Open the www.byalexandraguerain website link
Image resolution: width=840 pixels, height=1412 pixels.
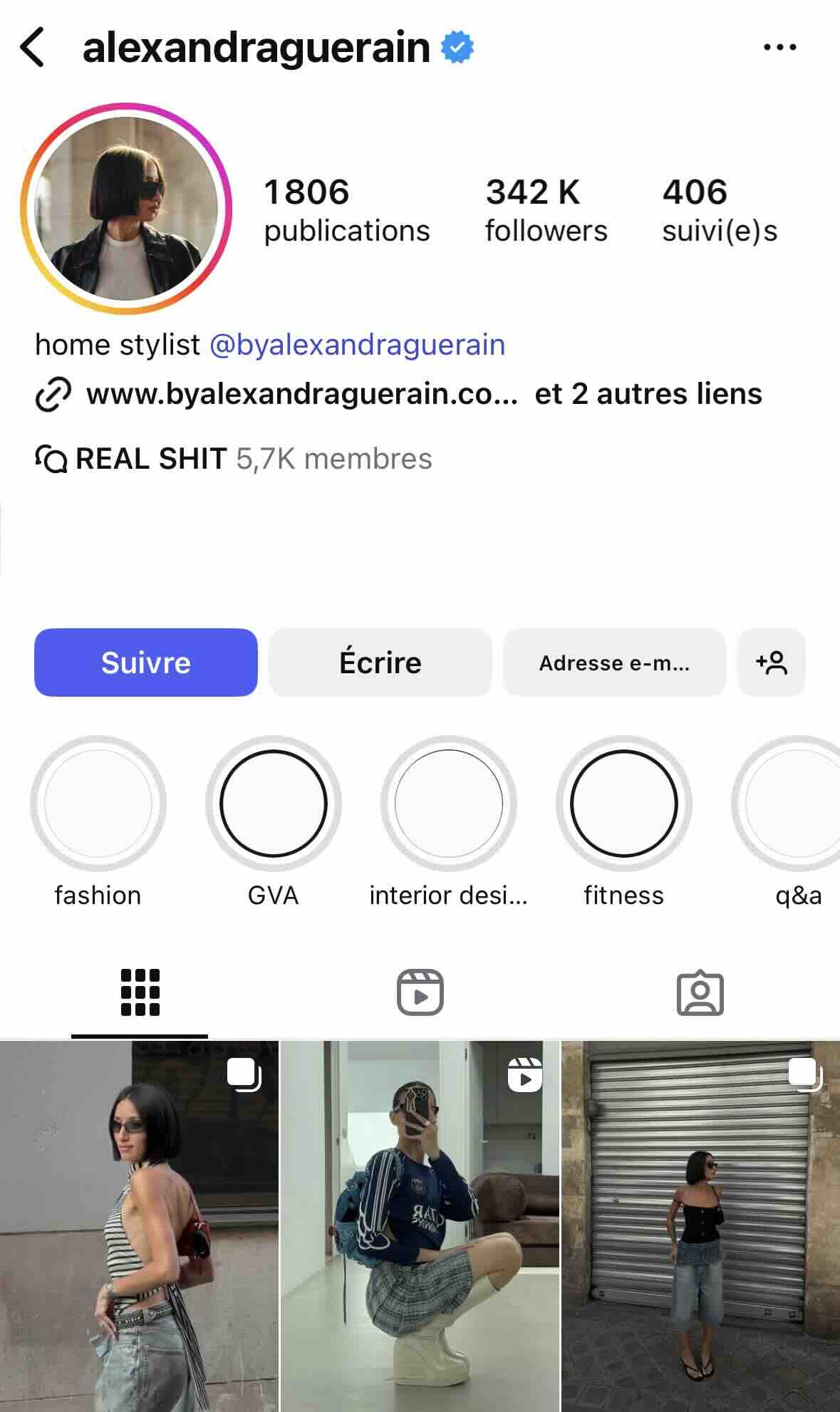pos(301,394)
